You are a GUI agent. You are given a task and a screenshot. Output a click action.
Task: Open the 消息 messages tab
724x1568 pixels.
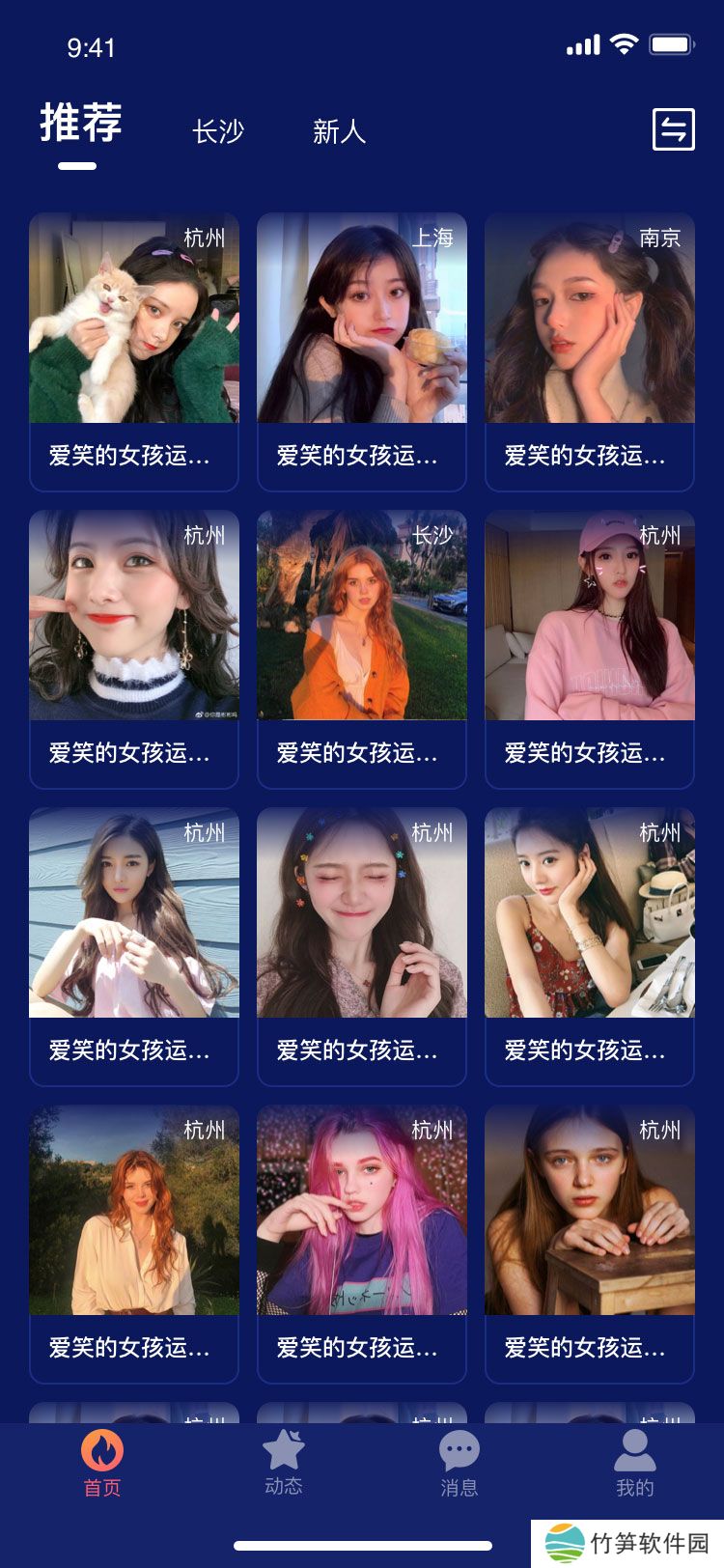tap(459, 1462)
